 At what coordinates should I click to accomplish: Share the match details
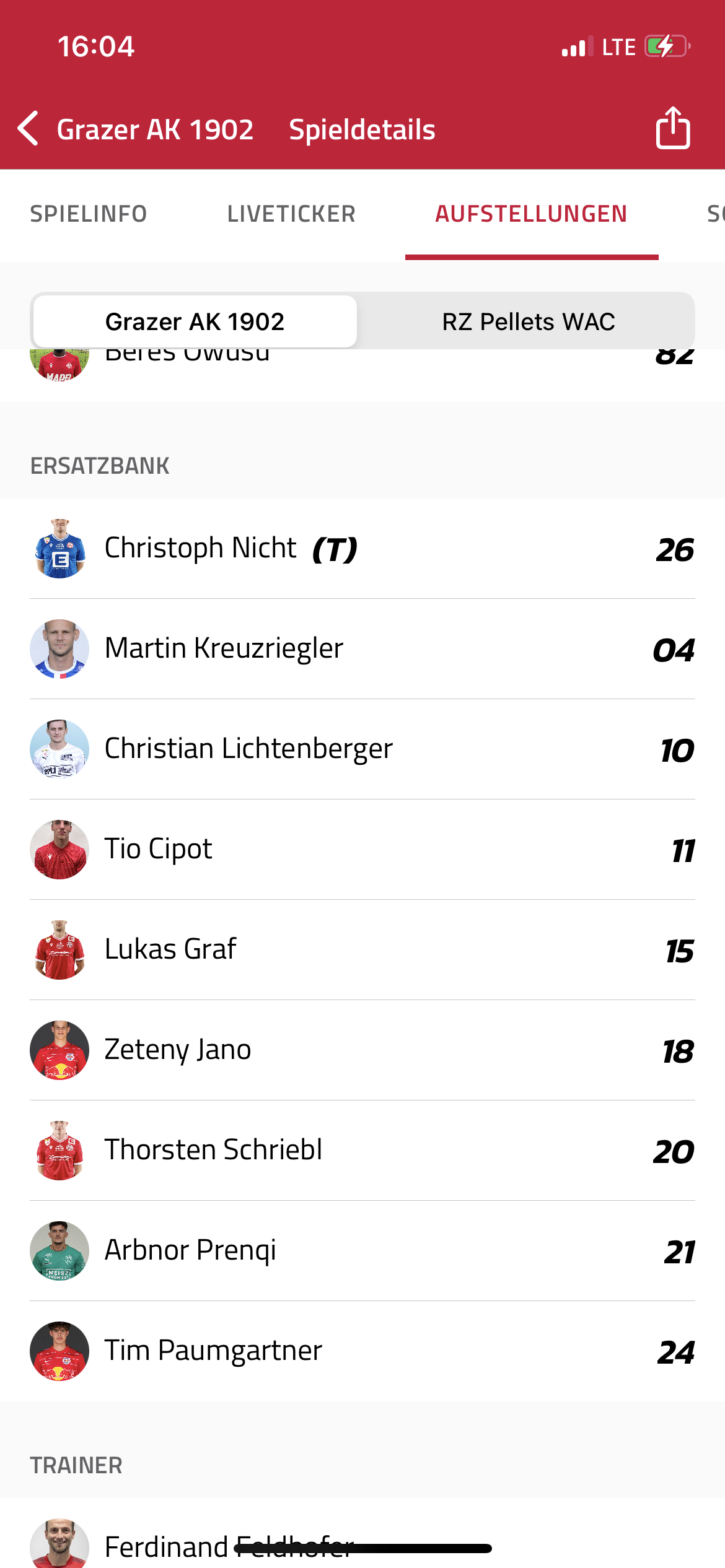click(x=672, y=128)
